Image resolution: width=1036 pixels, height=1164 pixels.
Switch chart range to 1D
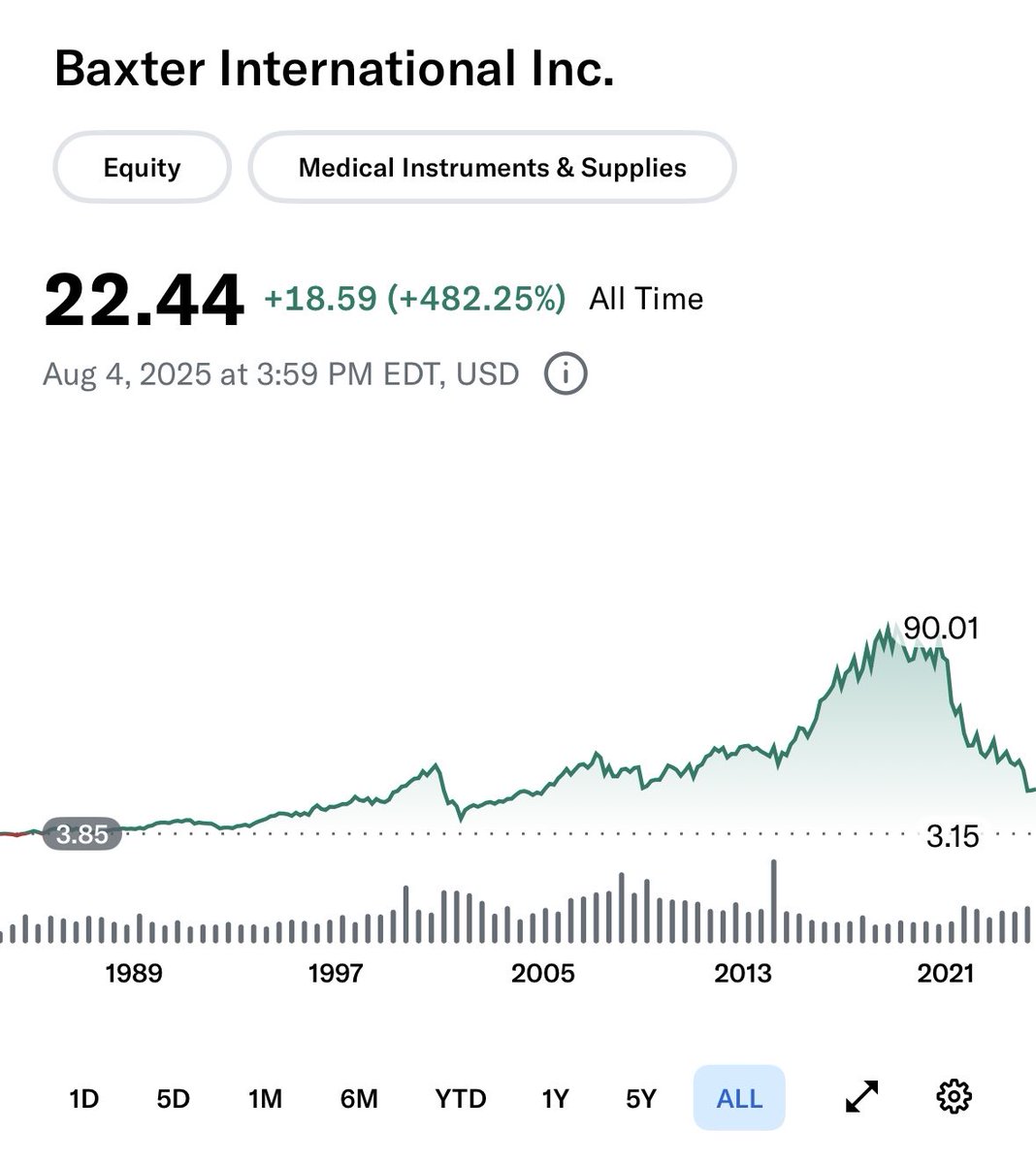click(x=83, y=1098)
